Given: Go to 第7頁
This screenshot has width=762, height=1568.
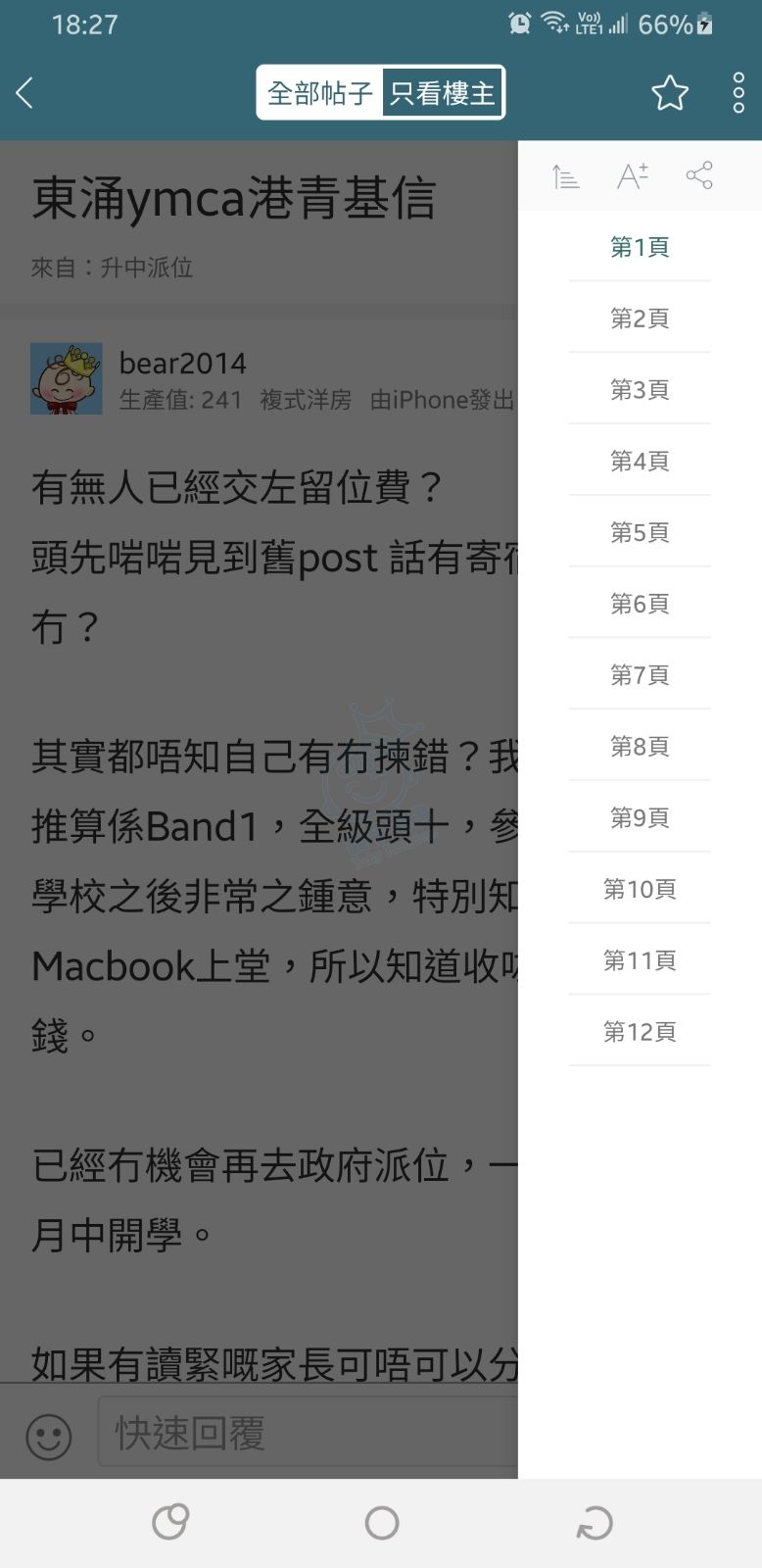Looking at the screenshot, I should [x=640, y=675].
